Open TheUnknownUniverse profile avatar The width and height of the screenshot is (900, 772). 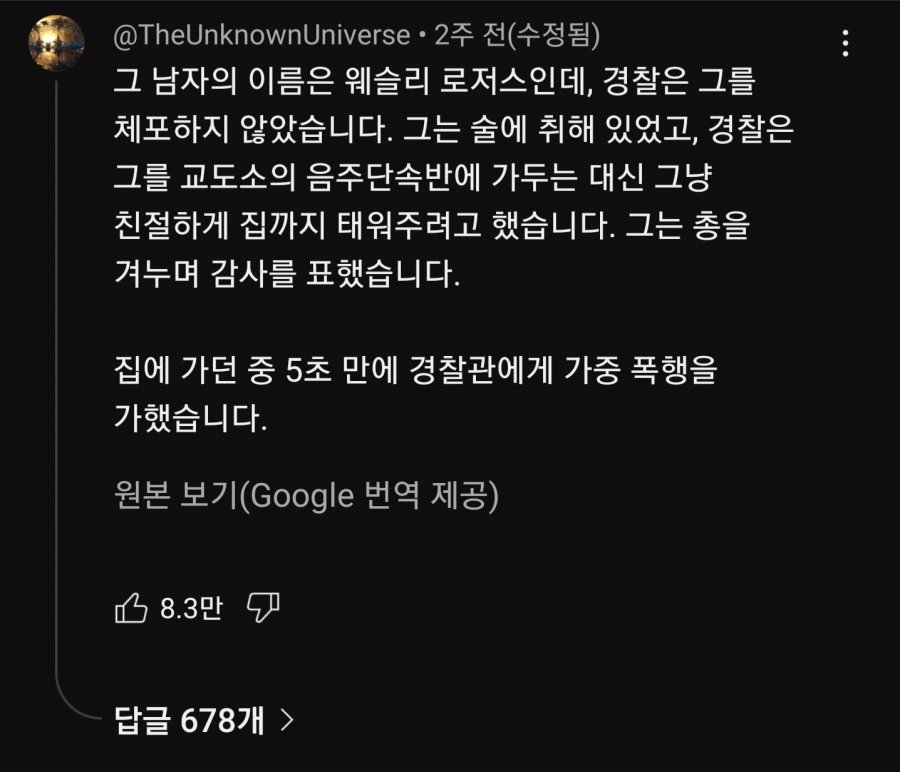click(x=56, y=44)
